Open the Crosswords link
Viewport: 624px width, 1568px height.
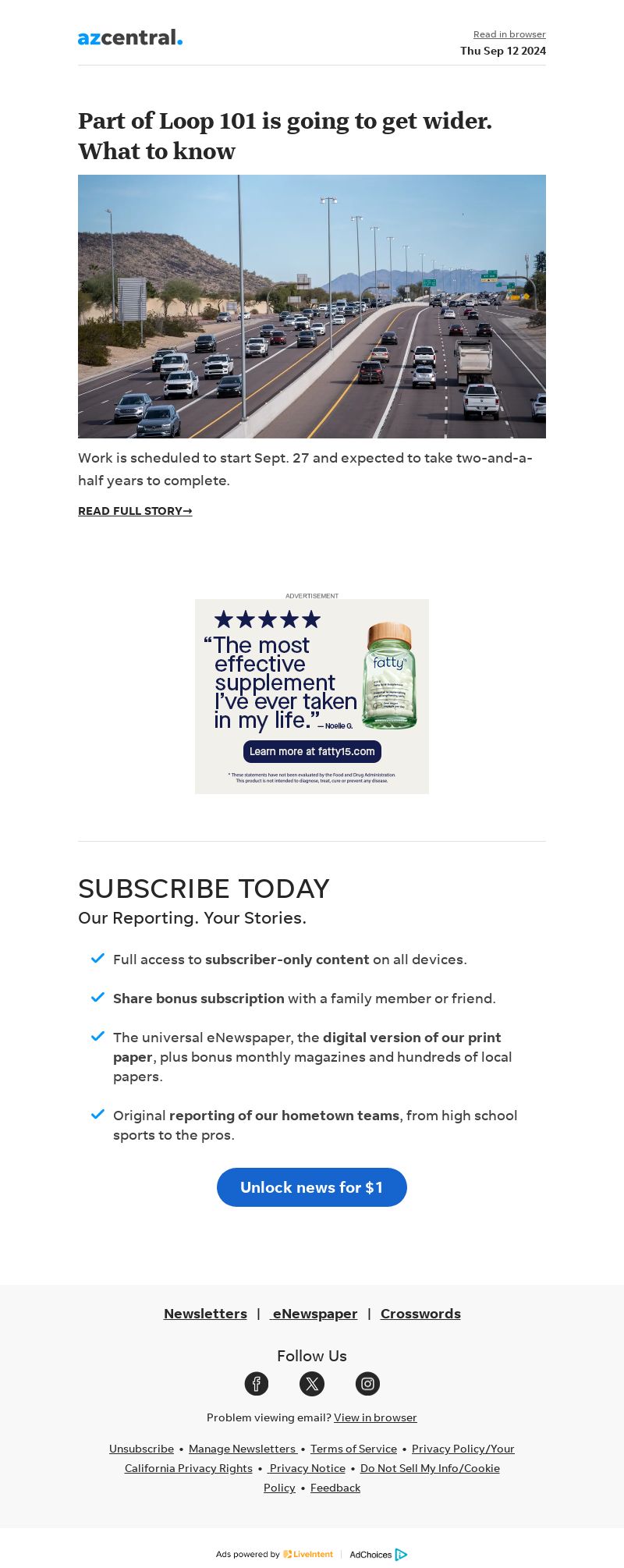coord(420,1314)
